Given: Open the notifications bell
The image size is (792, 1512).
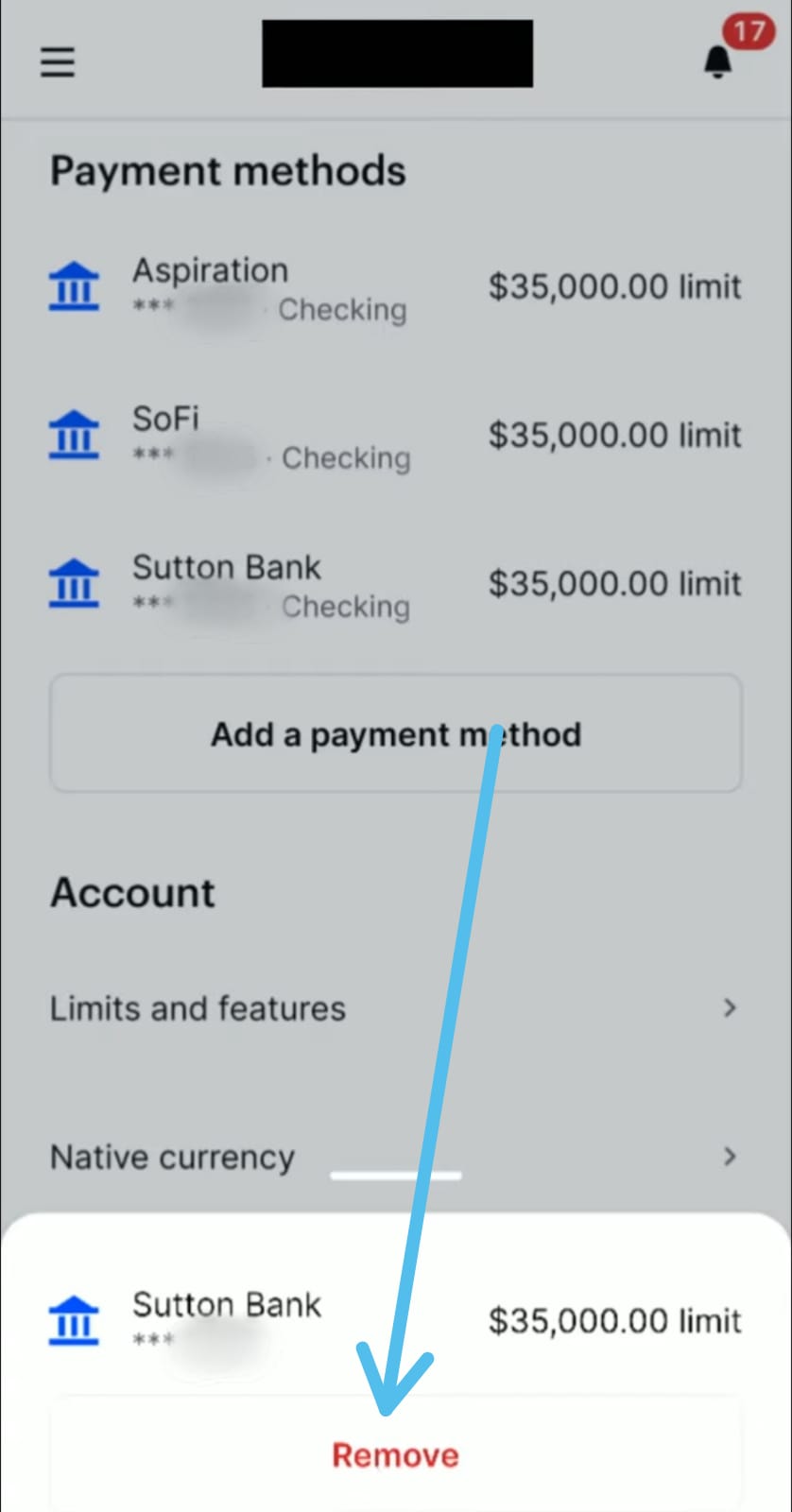Looking at the screenshot, I should [x=718, y=62].
